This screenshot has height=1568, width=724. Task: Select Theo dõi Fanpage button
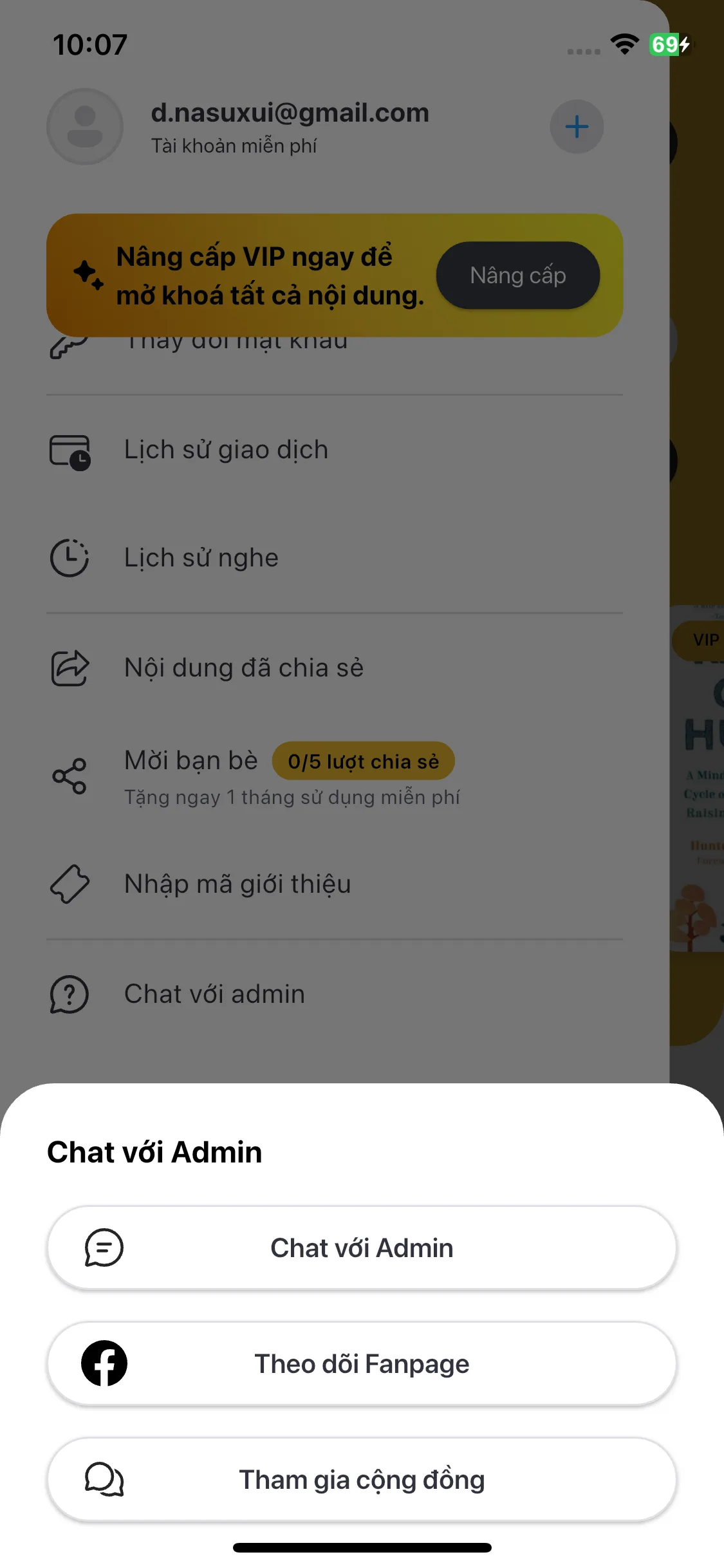[x=362, y=1363]
